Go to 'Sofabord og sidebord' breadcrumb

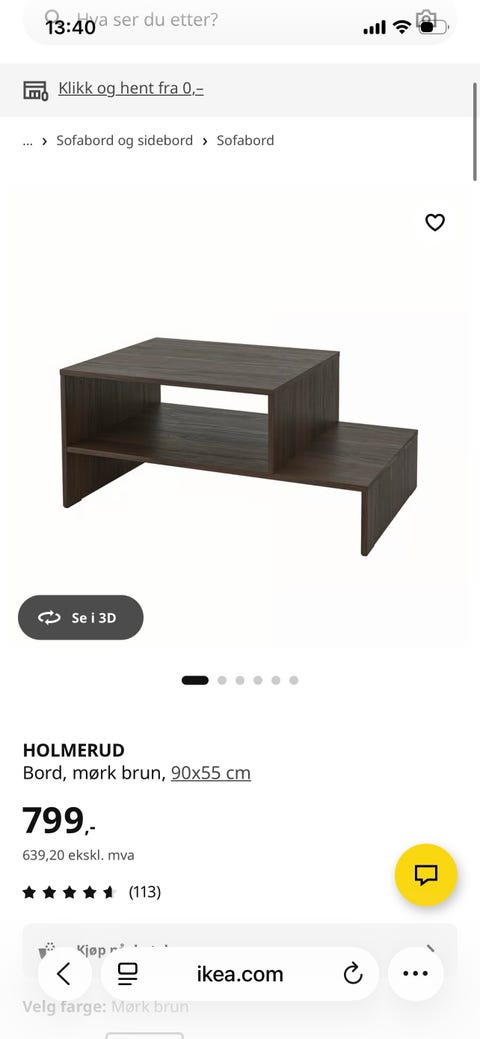click(x=125, y=140)
